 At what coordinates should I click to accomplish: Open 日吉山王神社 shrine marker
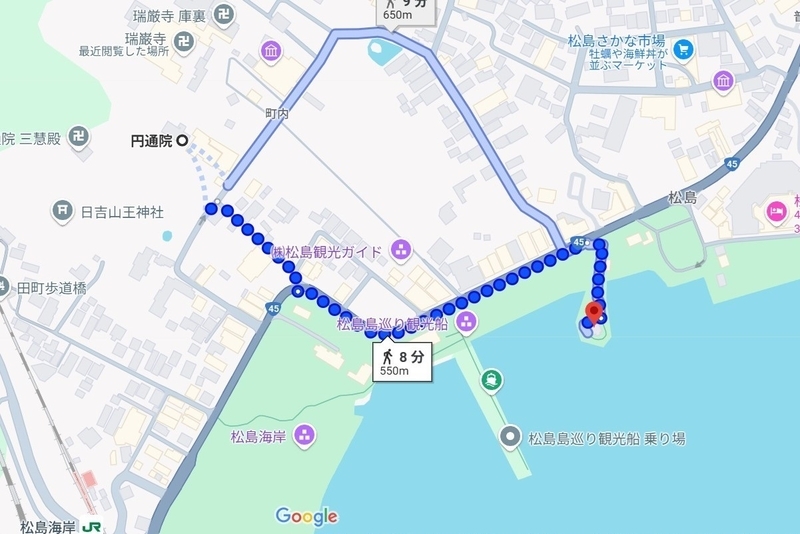62,211
